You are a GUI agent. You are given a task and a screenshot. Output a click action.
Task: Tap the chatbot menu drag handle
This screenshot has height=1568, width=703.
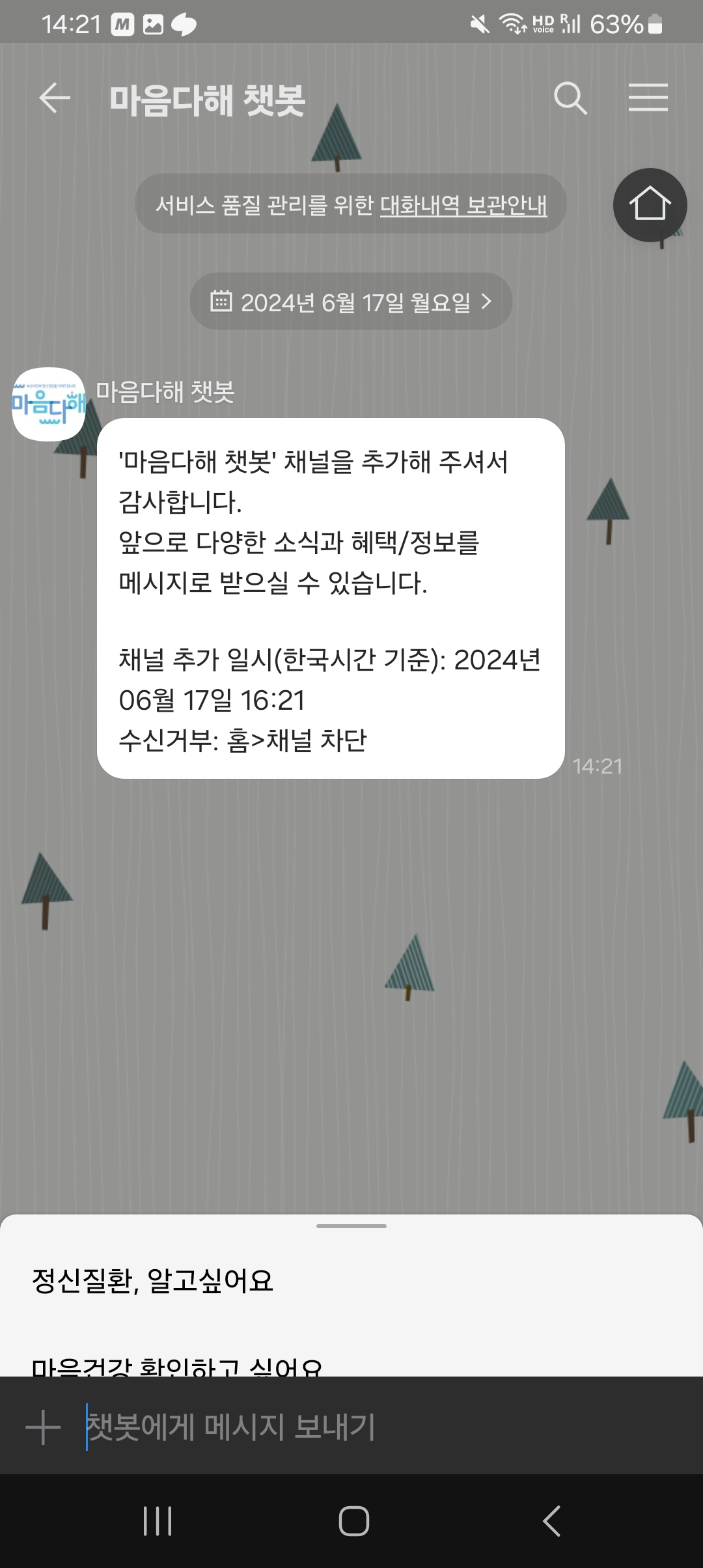tap(351, 1226)
